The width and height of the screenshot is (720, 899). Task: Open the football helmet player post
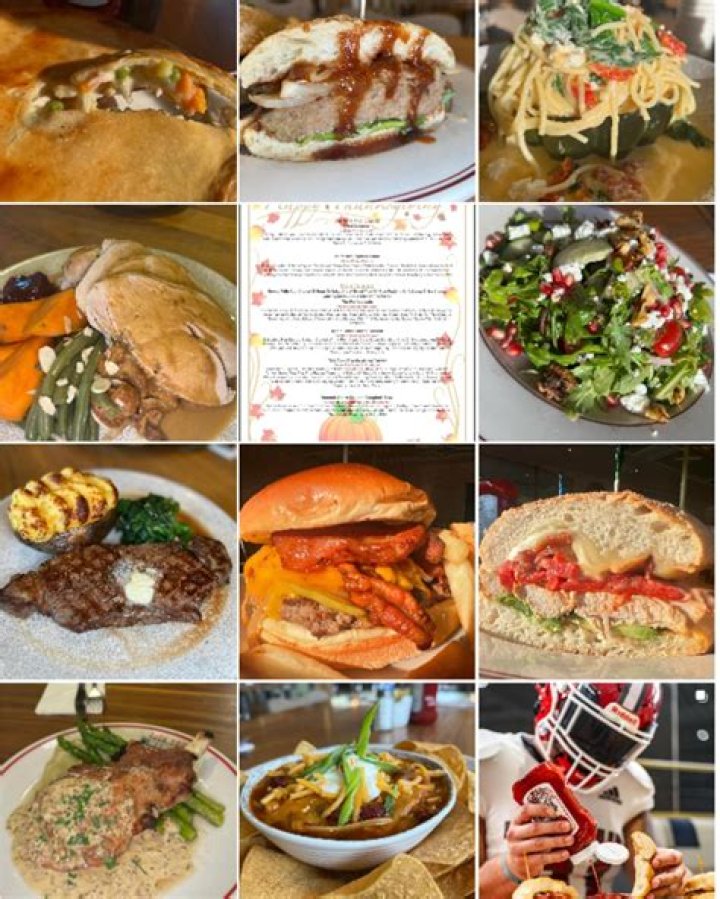[x=597, y=790]
